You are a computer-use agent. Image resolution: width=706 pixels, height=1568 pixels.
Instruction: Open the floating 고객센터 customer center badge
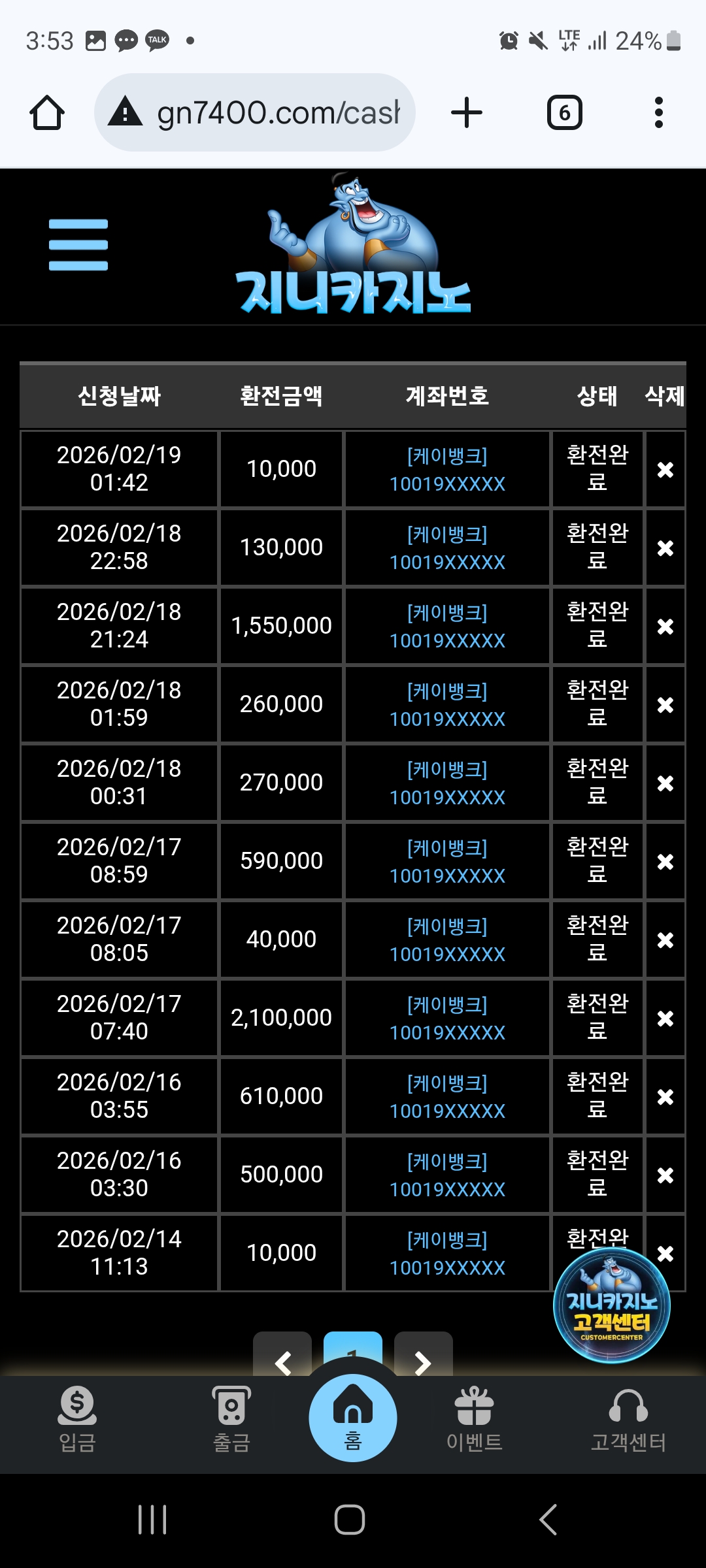611,1307
